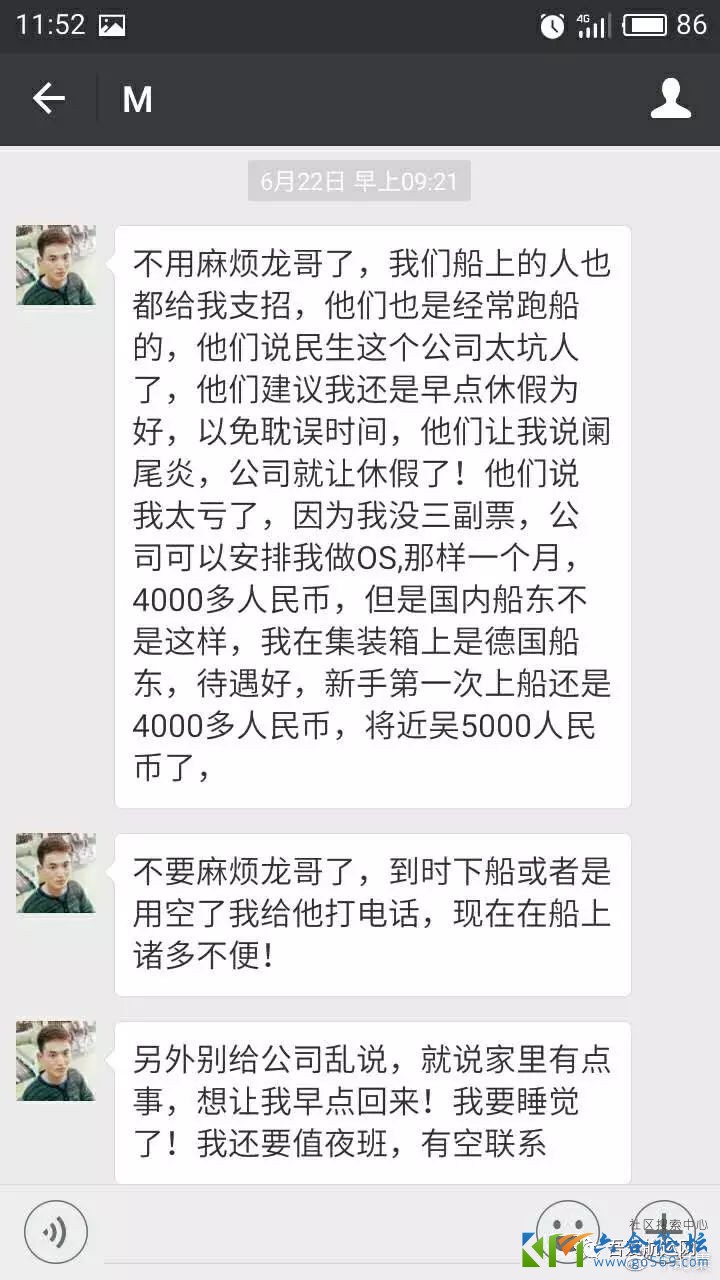Go back from chat with M
Screen dimensions: 720x1280
pyautogui.click(x=48, y=99)
